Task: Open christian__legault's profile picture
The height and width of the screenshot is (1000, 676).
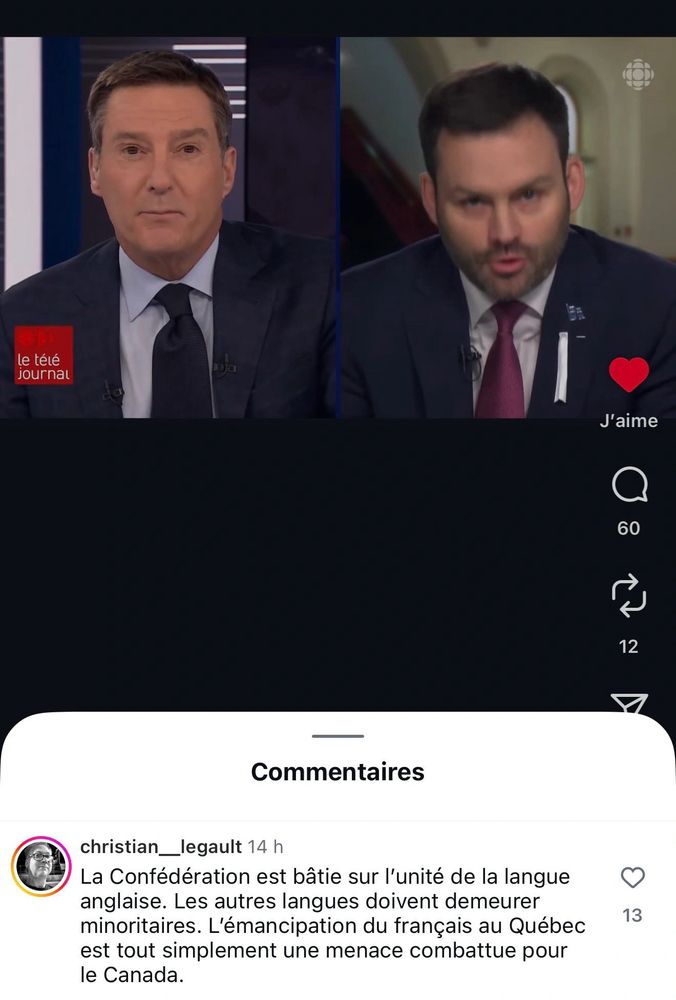Action: click(41, 866)
